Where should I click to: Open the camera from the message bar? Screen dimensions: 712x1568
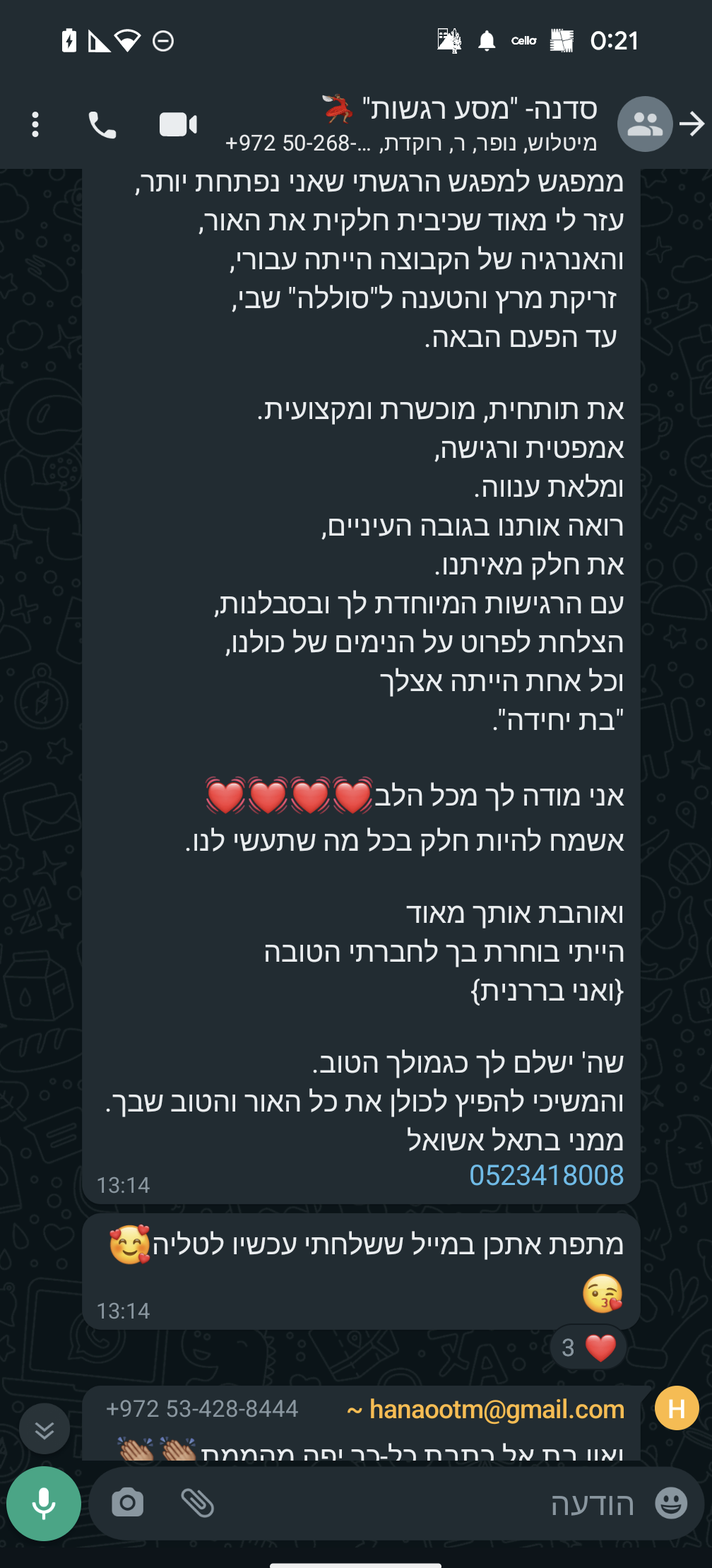click(128, 1503)
